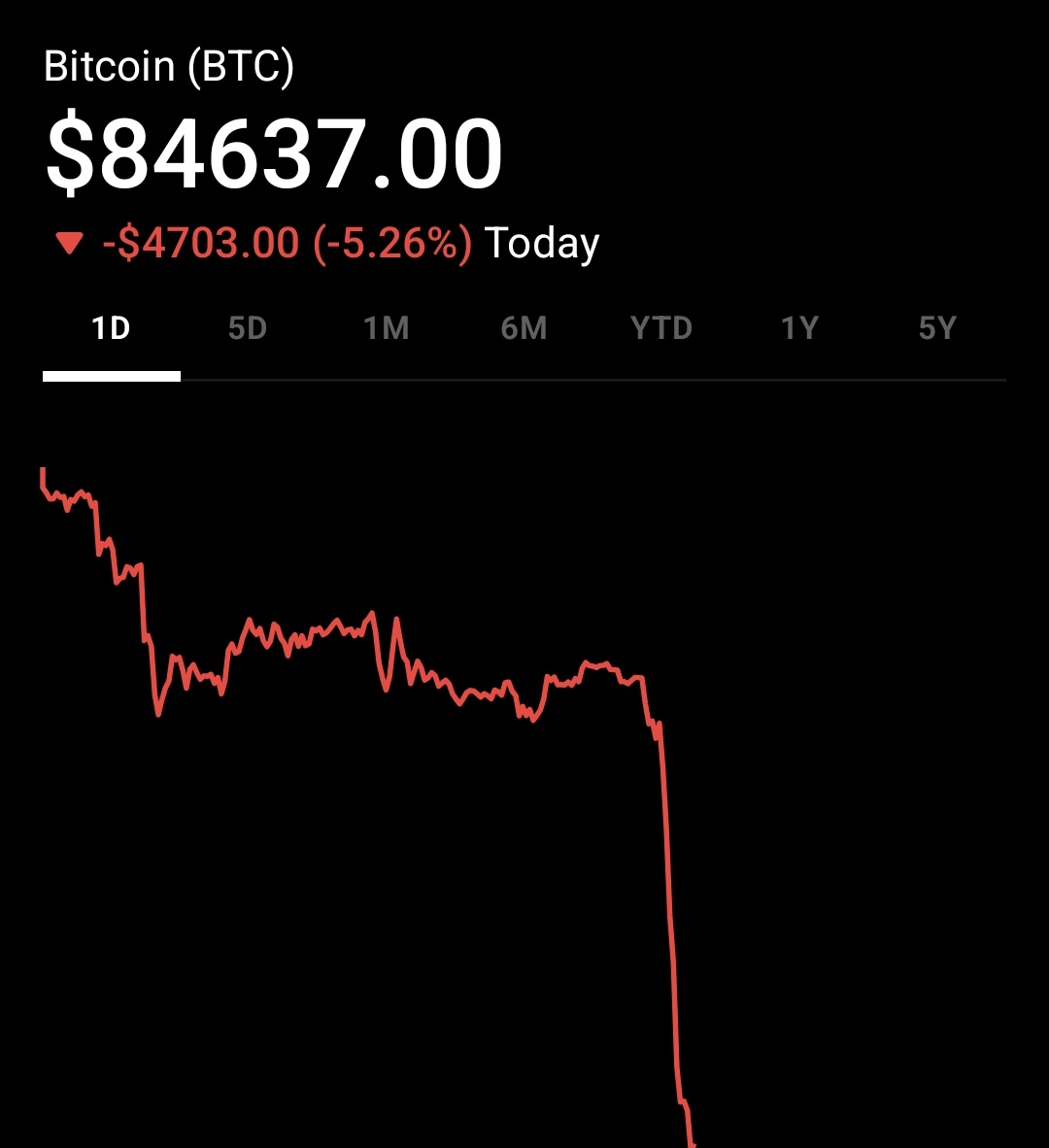Show the YTD performance chart
1049x1148 pixels.
(x=662, y=329)
